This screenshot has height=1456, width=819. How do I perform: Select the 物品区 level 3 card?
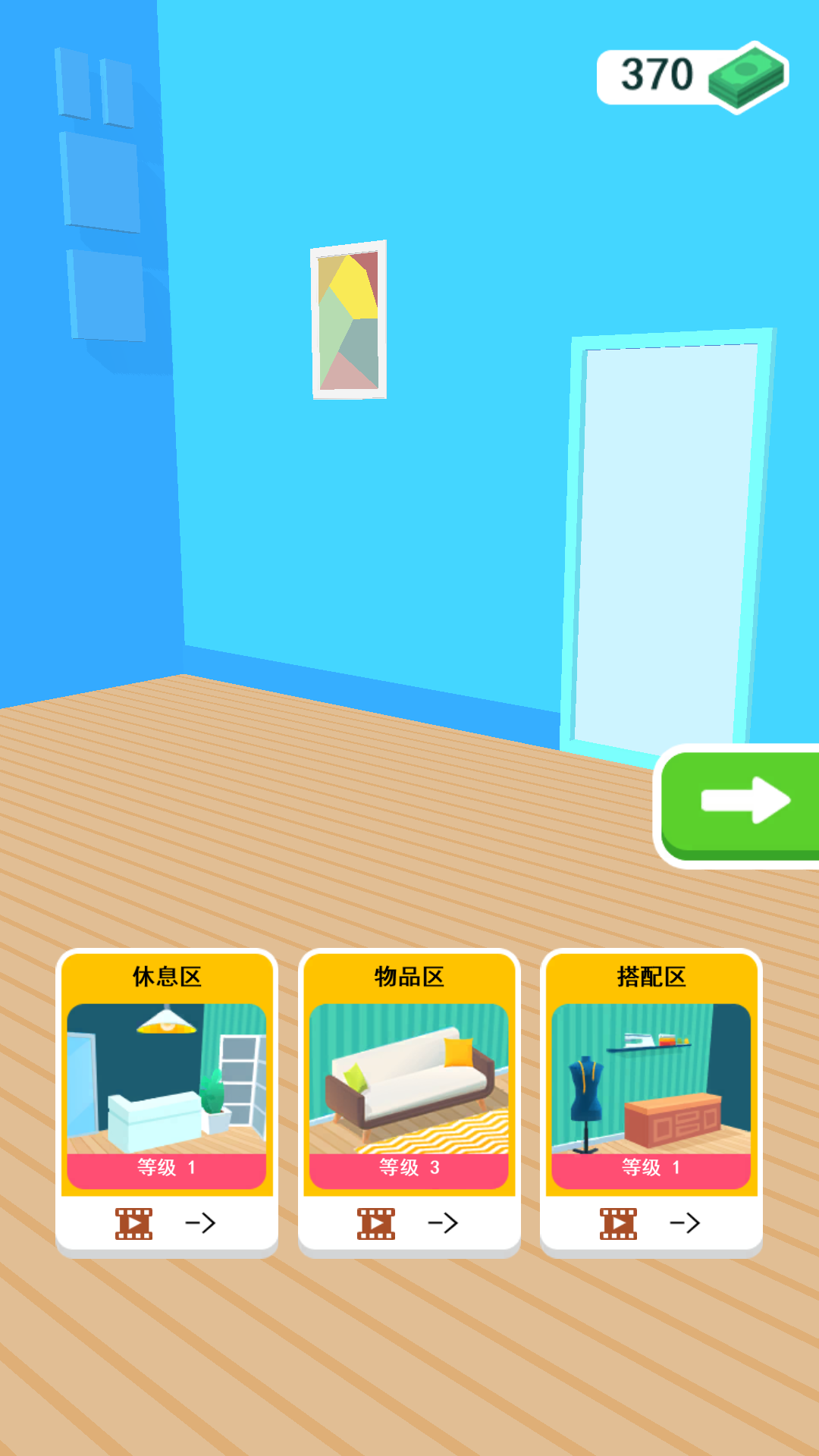point(409,1077)
